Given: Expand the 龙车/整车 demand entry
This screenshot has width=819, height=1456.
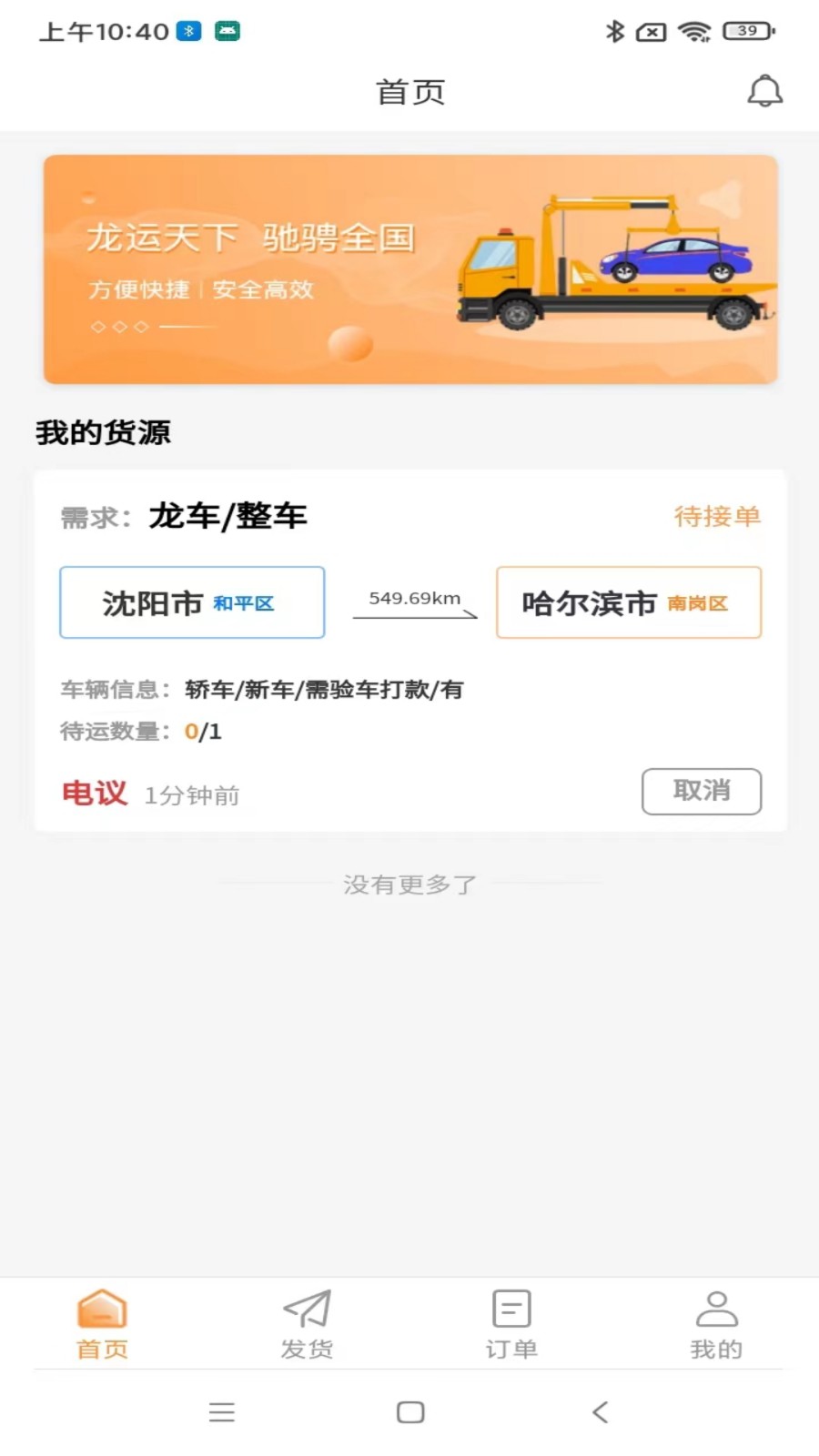Looking at the screenshot, I should point(228,516).
